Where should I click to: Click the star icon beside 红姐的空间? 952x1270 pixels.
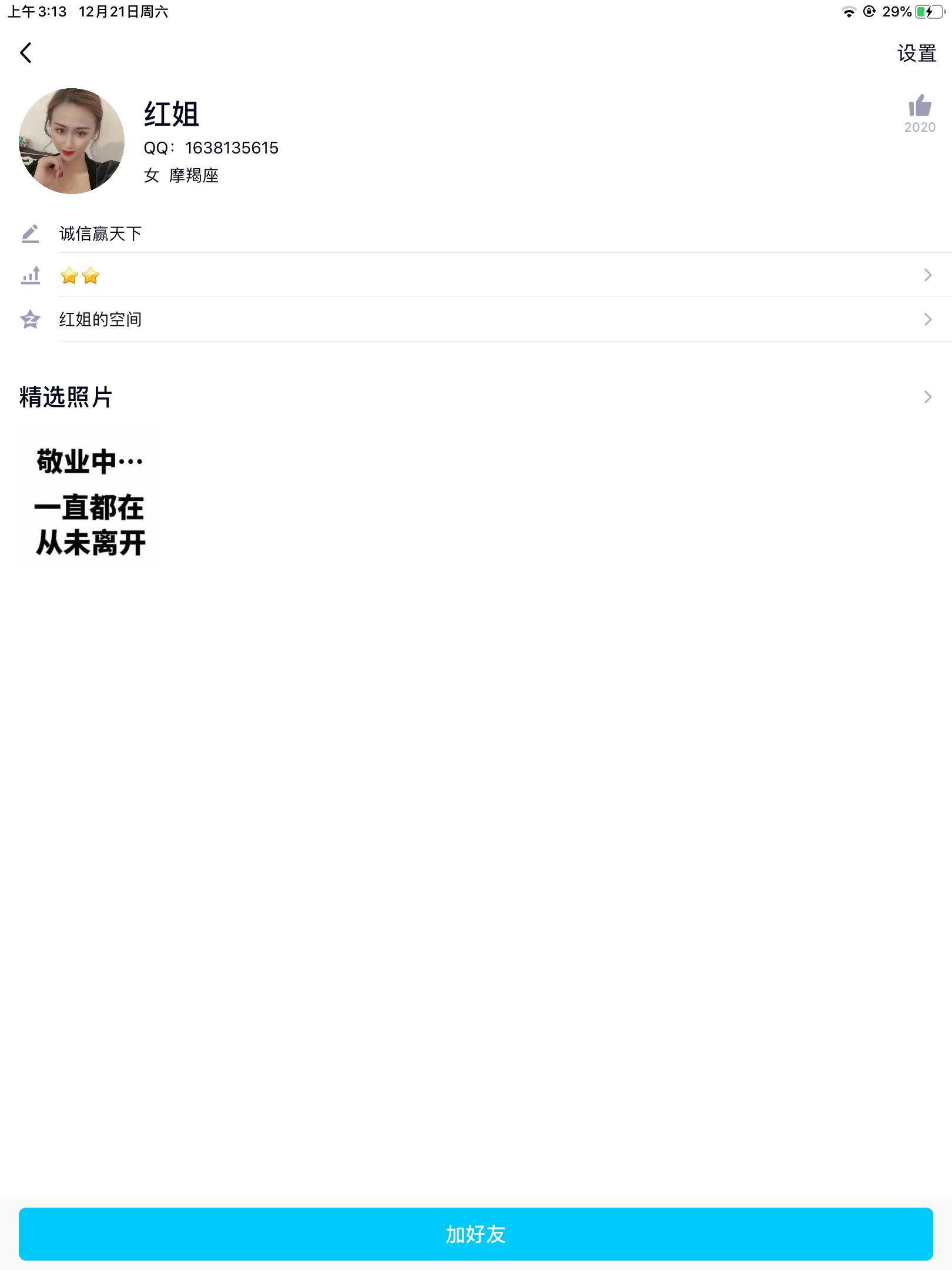point(31,319)
